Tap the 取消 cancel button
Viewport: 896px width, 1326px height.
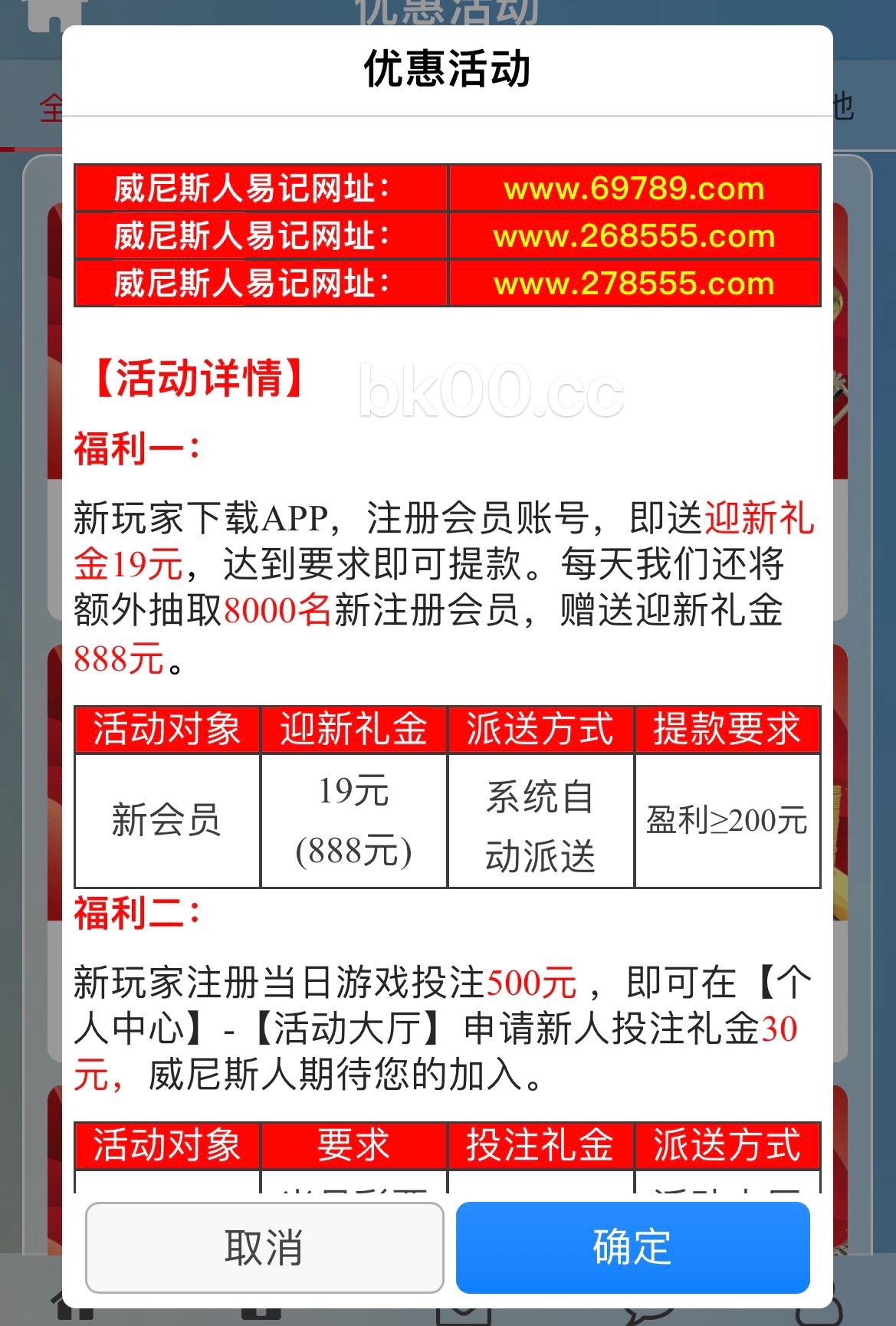[x=264, y=1248]
